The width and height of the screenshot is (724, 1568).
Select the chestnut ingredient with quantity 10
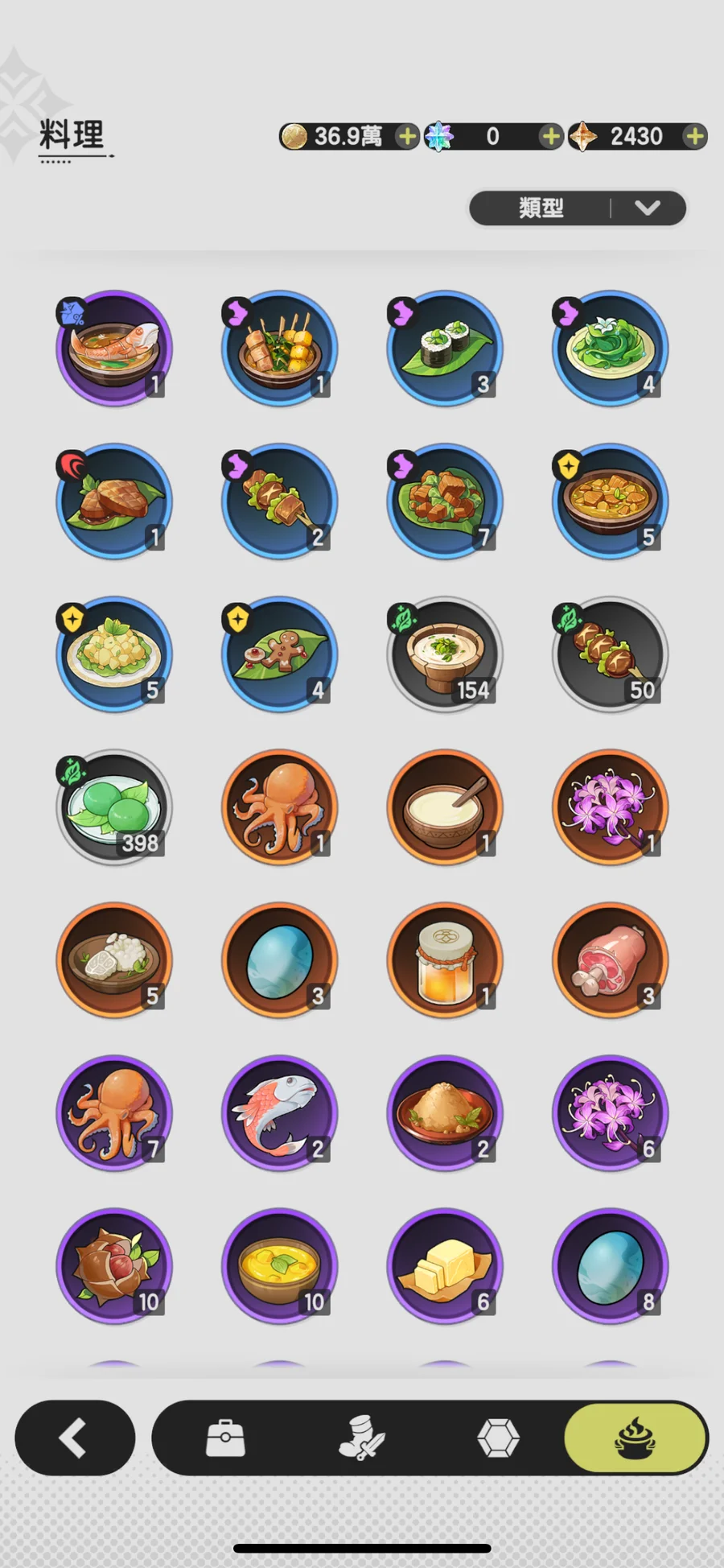[114, 1266]
